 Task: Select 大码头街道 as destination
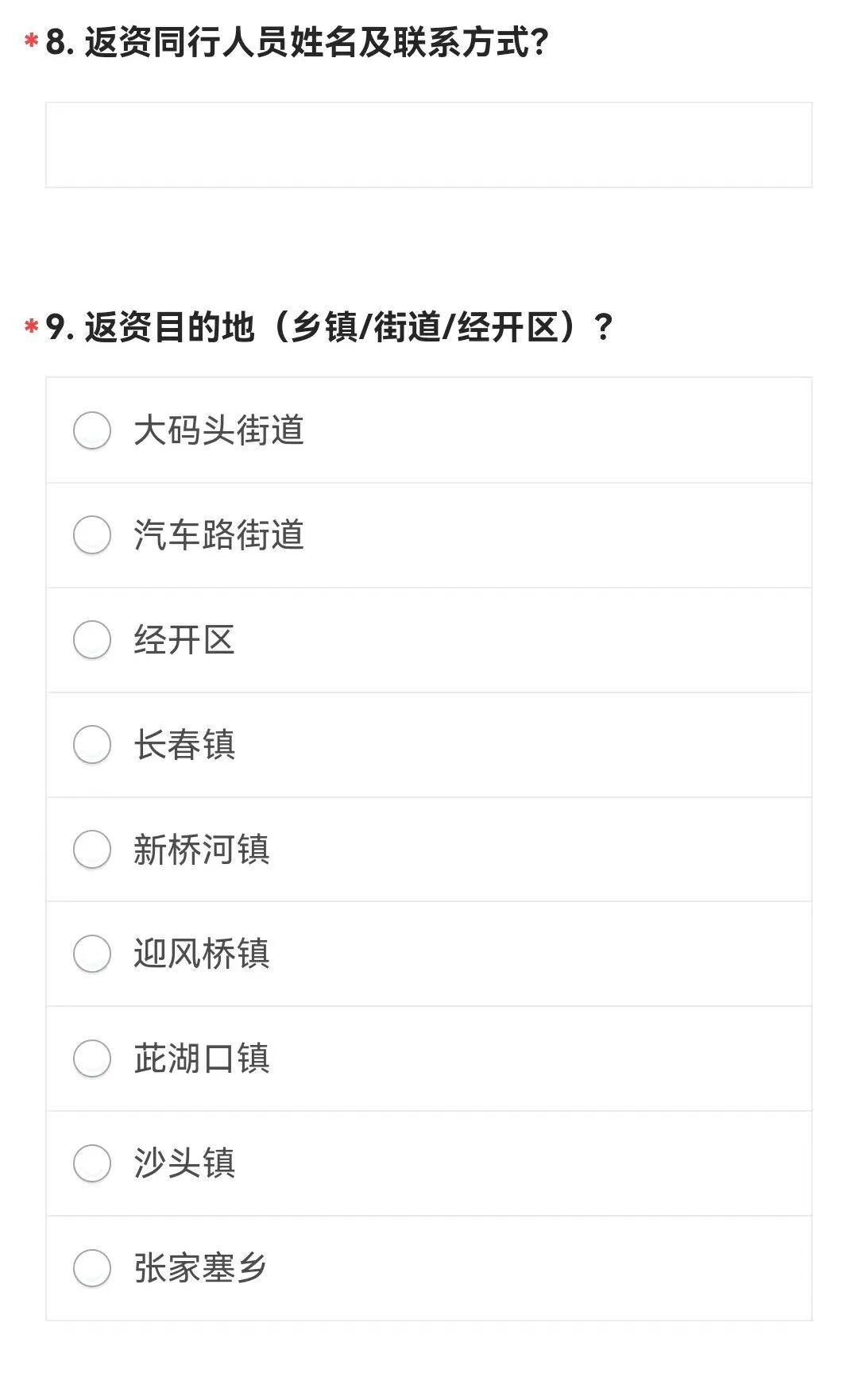click(428, 430)
